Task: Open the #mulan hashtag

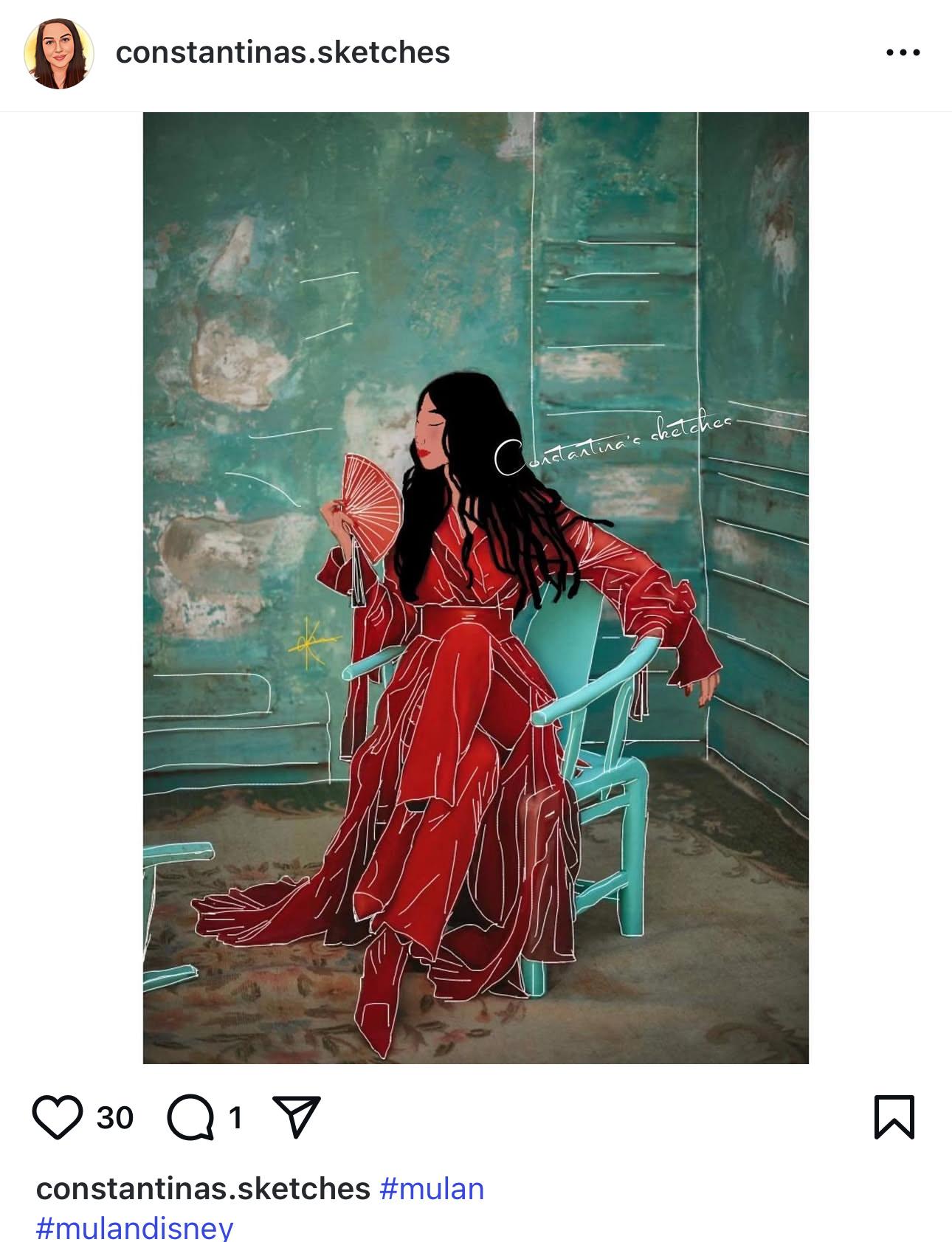Action: click(432, 1189)
